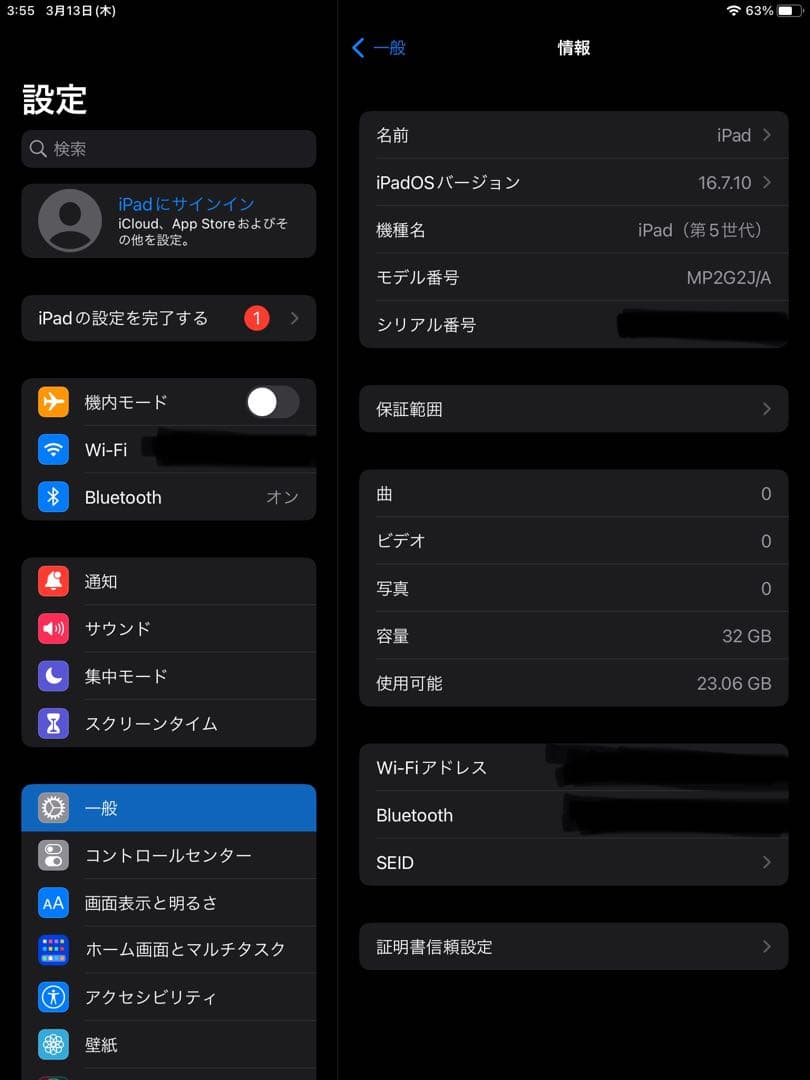Open コントロールセンター settings
Image resolution: width=810 pixels, height=1080 pixels.
point(168,855)
